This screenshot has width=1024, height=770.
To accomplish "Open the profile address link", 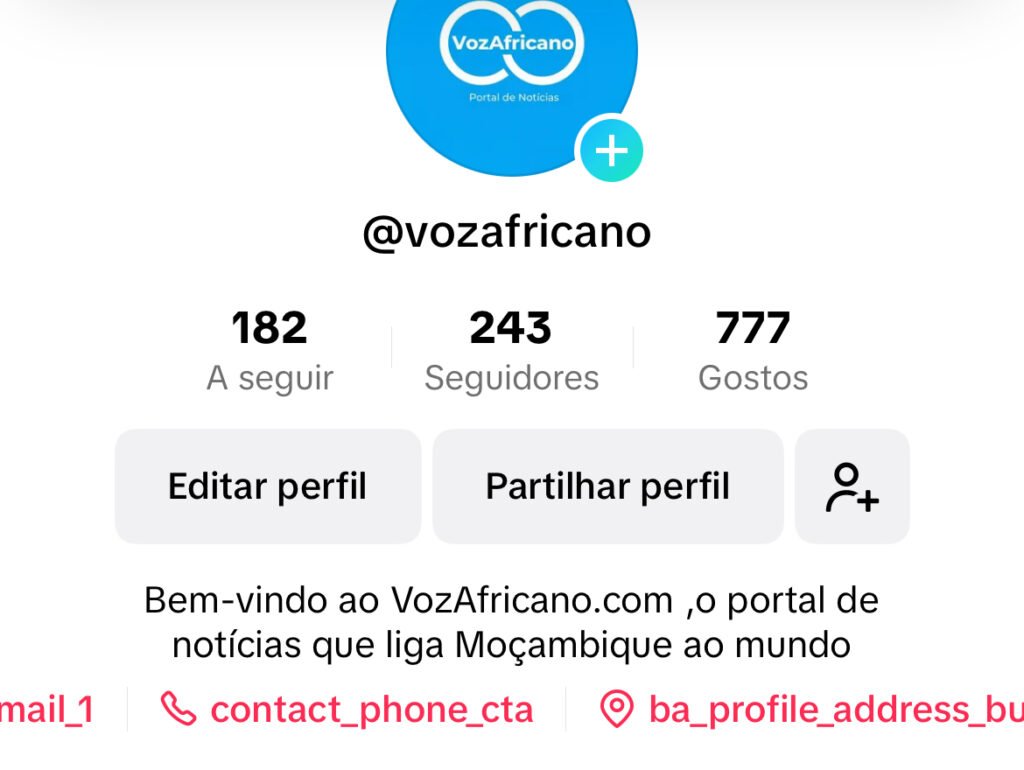I will (810, 710).
